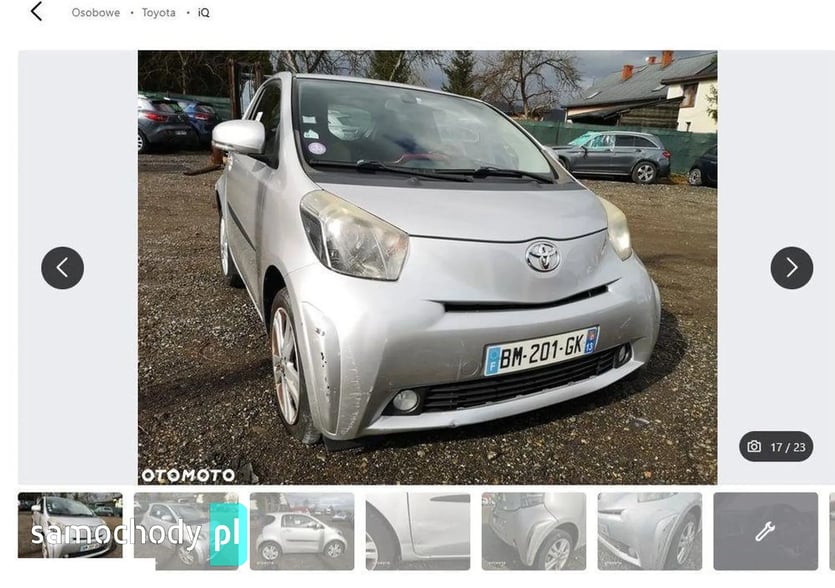835x588 pixels.
Task: Select the wrench icon thumbnail
Action: [x=765, y=531]
